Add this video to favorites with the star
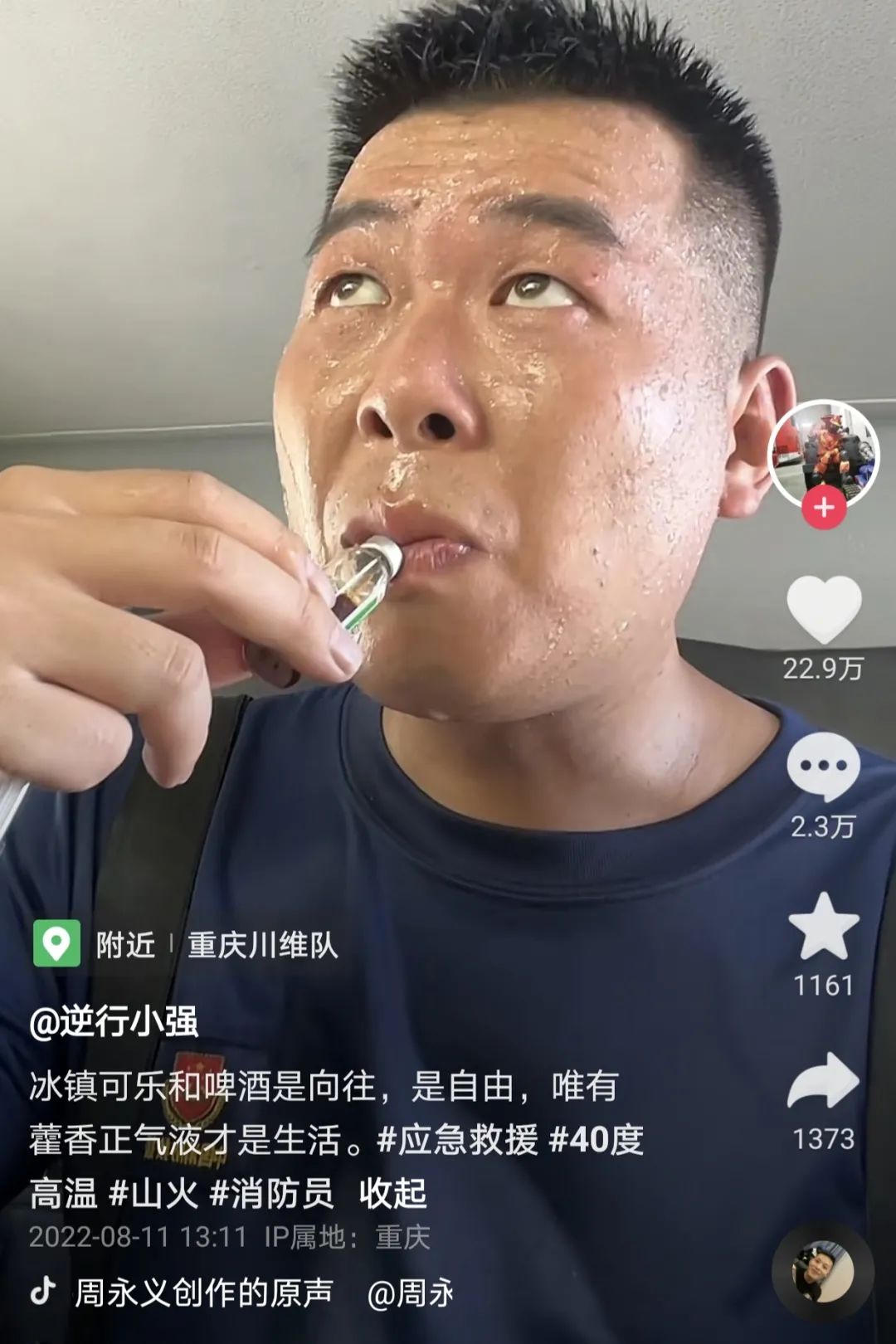This screenshot has width=896, height=1344. [x=823, y=928]
